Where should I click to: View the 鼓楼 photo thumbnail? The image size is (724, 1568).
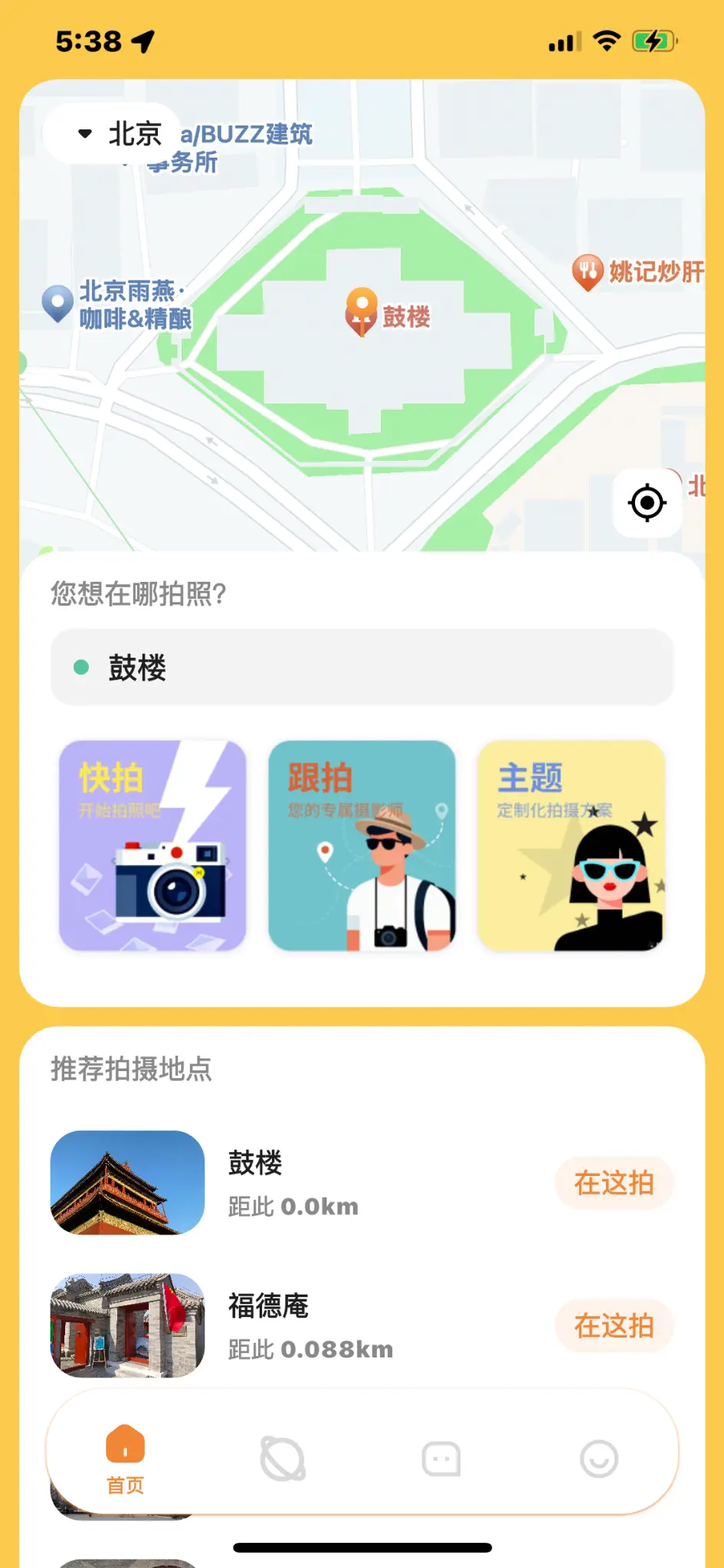(126, 1184)
